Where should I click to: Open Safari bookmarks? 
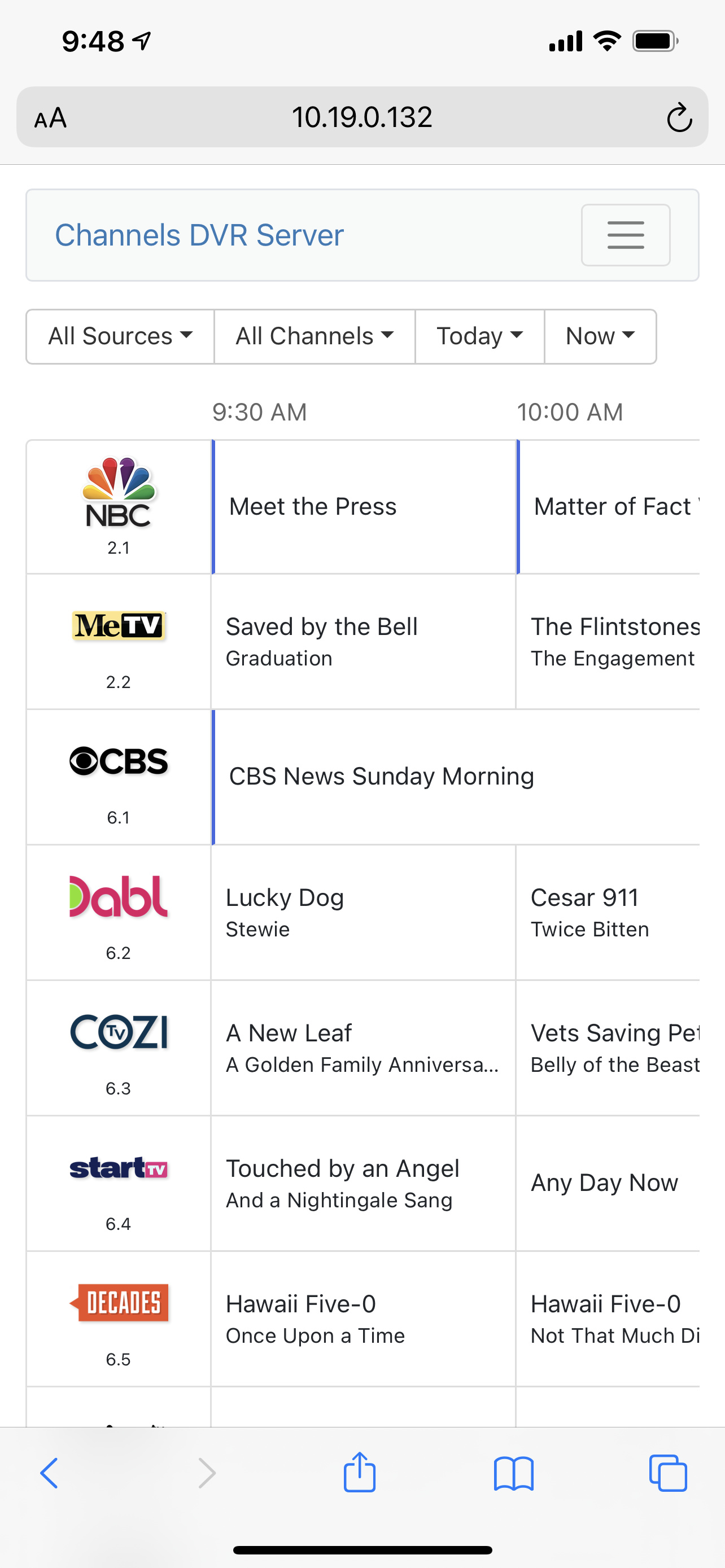click(513, 1474)
